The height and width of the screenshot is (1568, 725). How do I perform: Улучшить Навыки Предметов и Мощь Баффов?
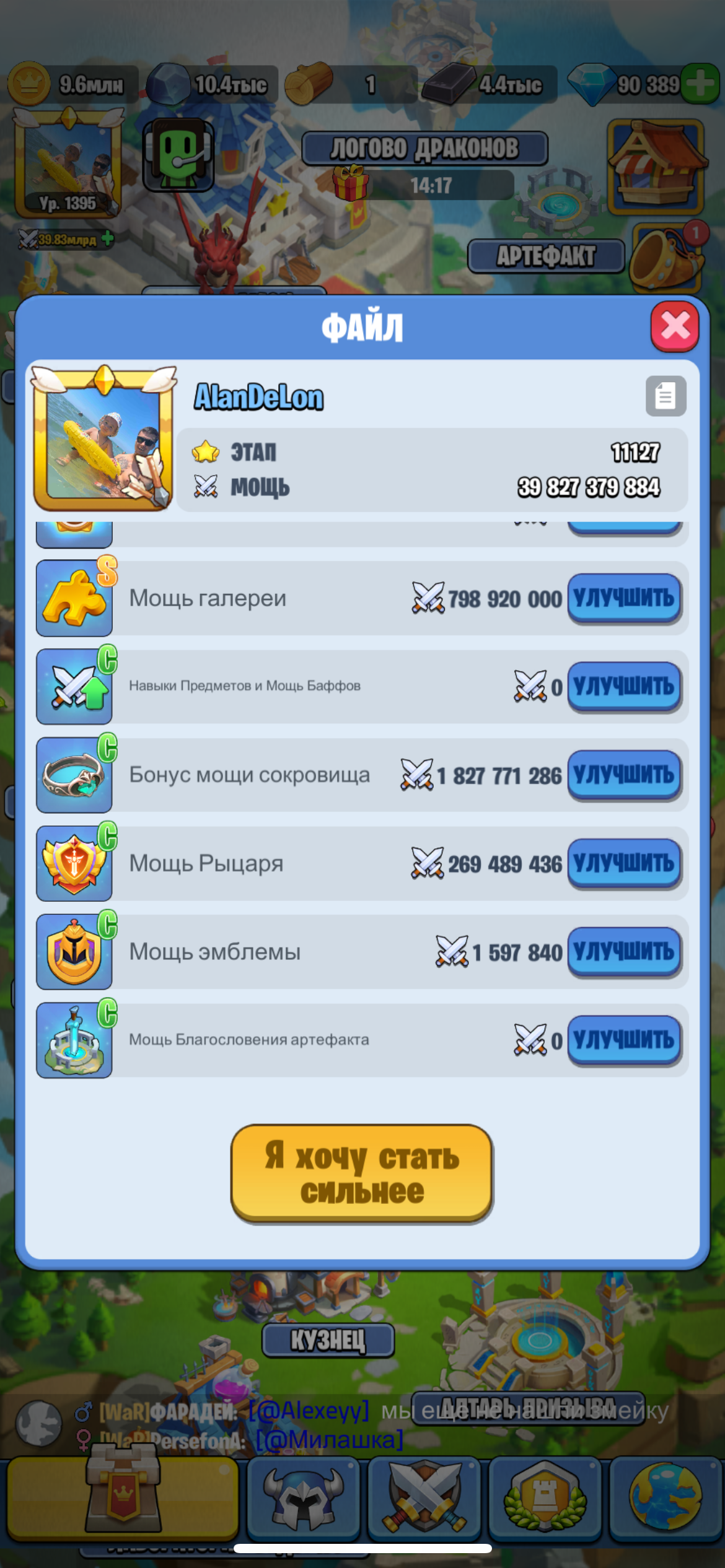click(624, 687)
